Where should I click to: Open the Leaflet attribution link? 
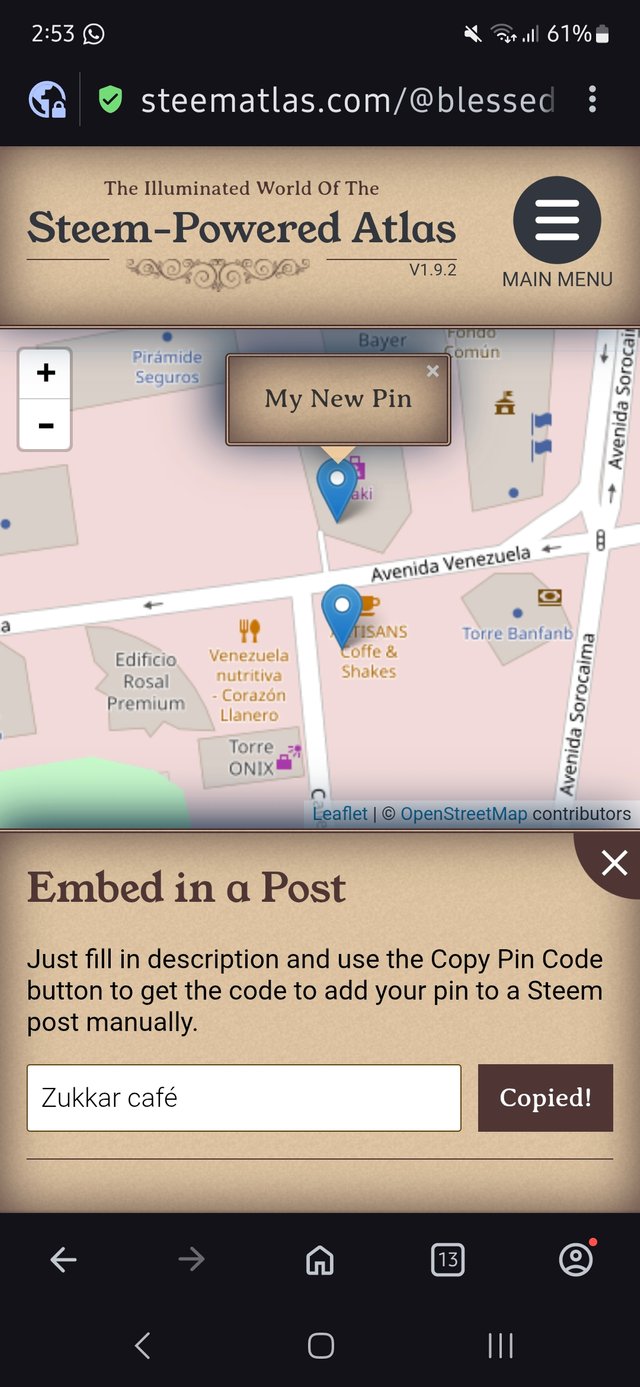(x=340, y=814)
